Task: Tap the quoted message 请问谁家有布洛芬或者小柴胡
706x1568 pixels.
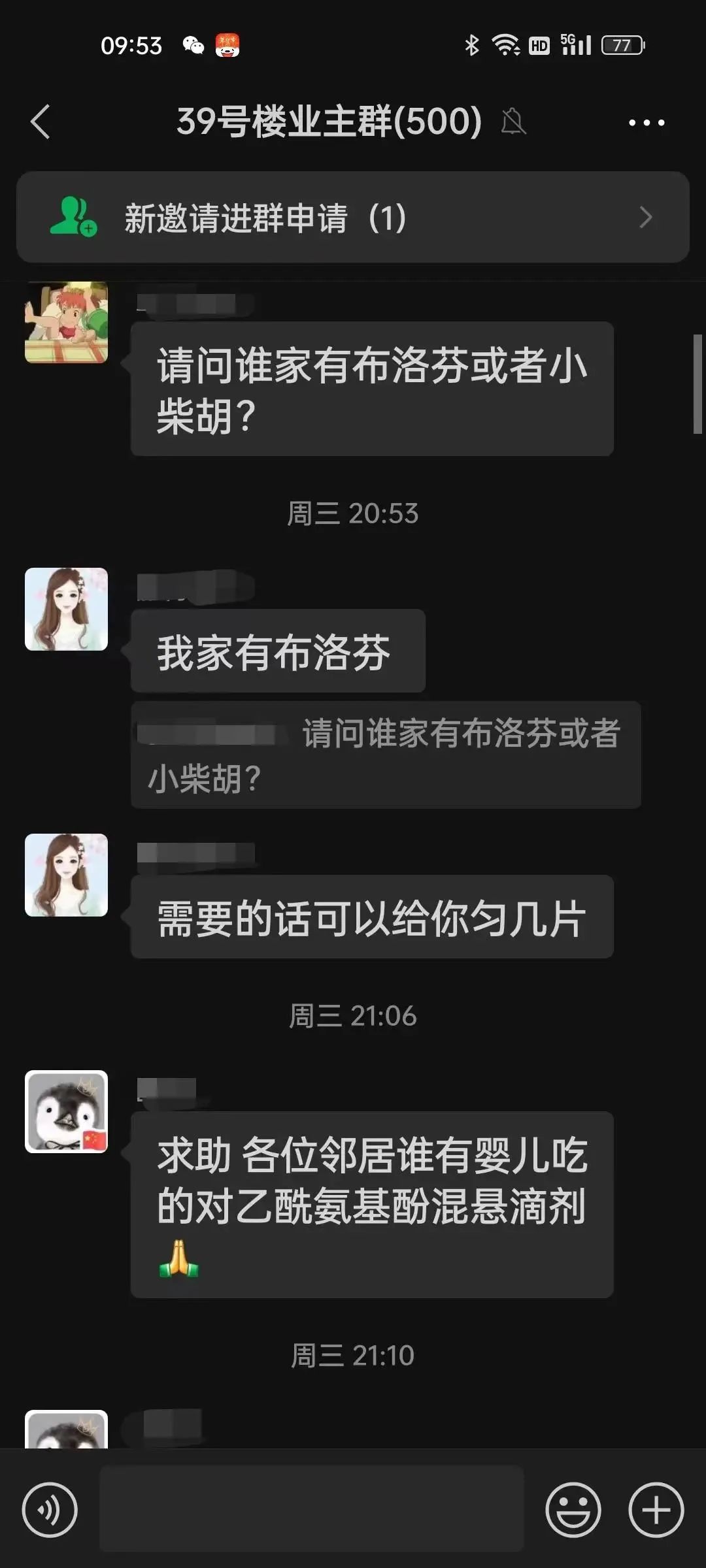Action: coord(386,755)
